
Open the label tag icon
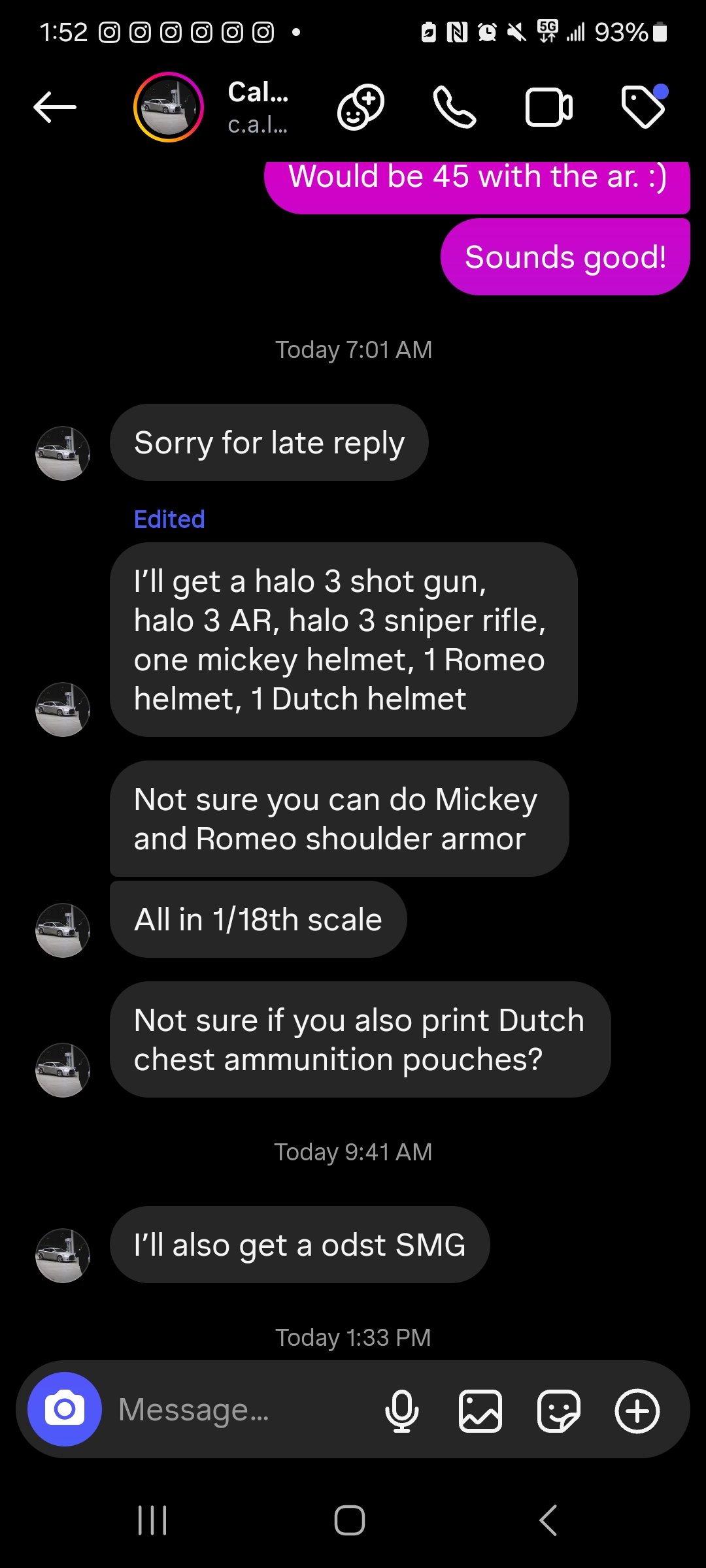(643, 107)
